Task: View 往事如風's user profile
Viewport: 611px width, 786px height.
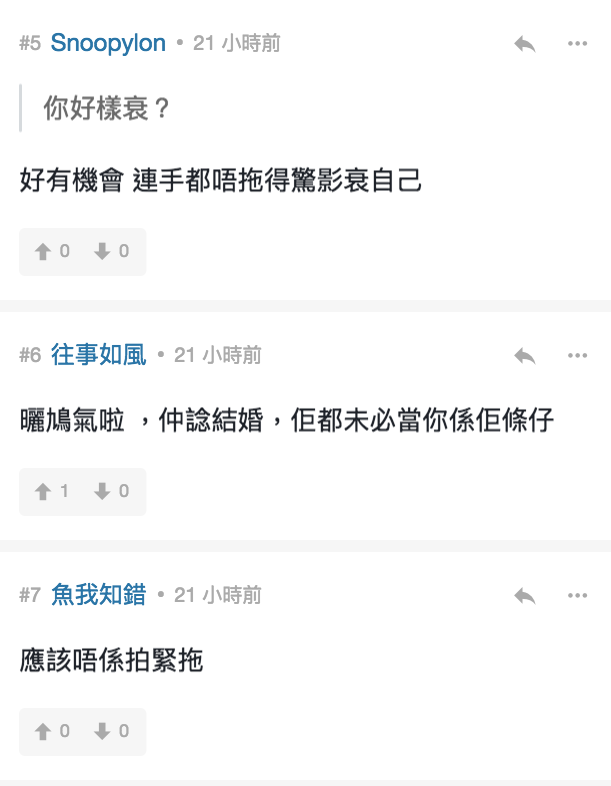Action: 98,355
